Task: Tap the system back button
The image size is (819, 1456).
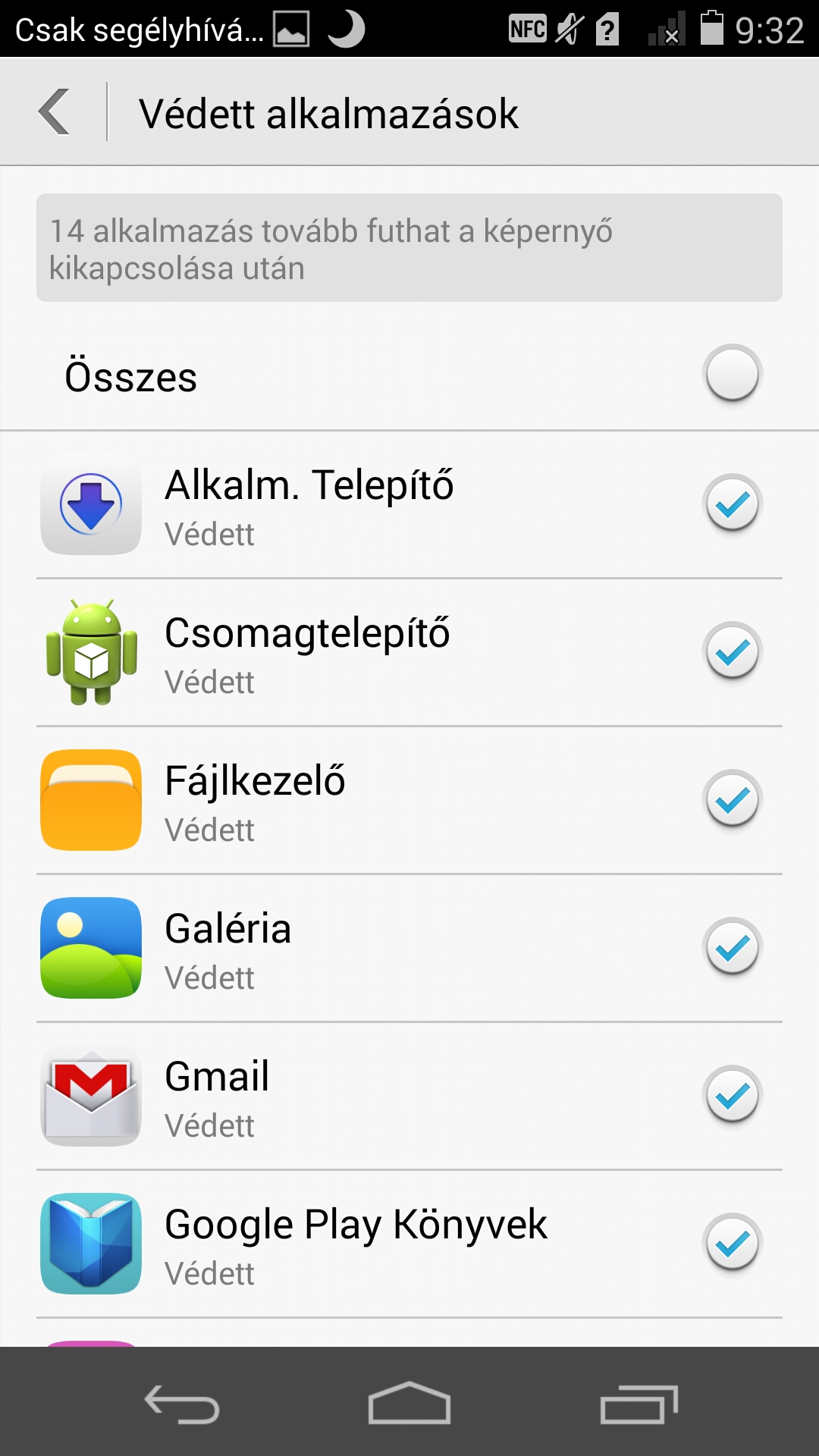Action: 182,1403
